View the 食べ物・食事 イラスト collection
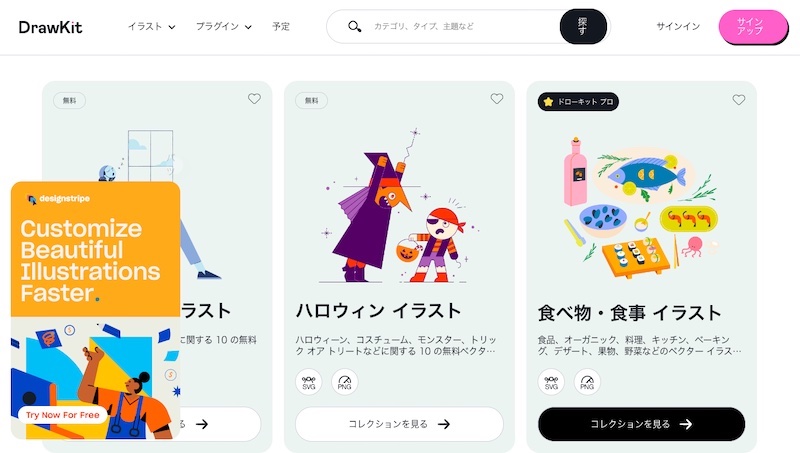Image resolution: width=800 pixels, height=453 pixels. pyautogui.click(x=641, y=424)
